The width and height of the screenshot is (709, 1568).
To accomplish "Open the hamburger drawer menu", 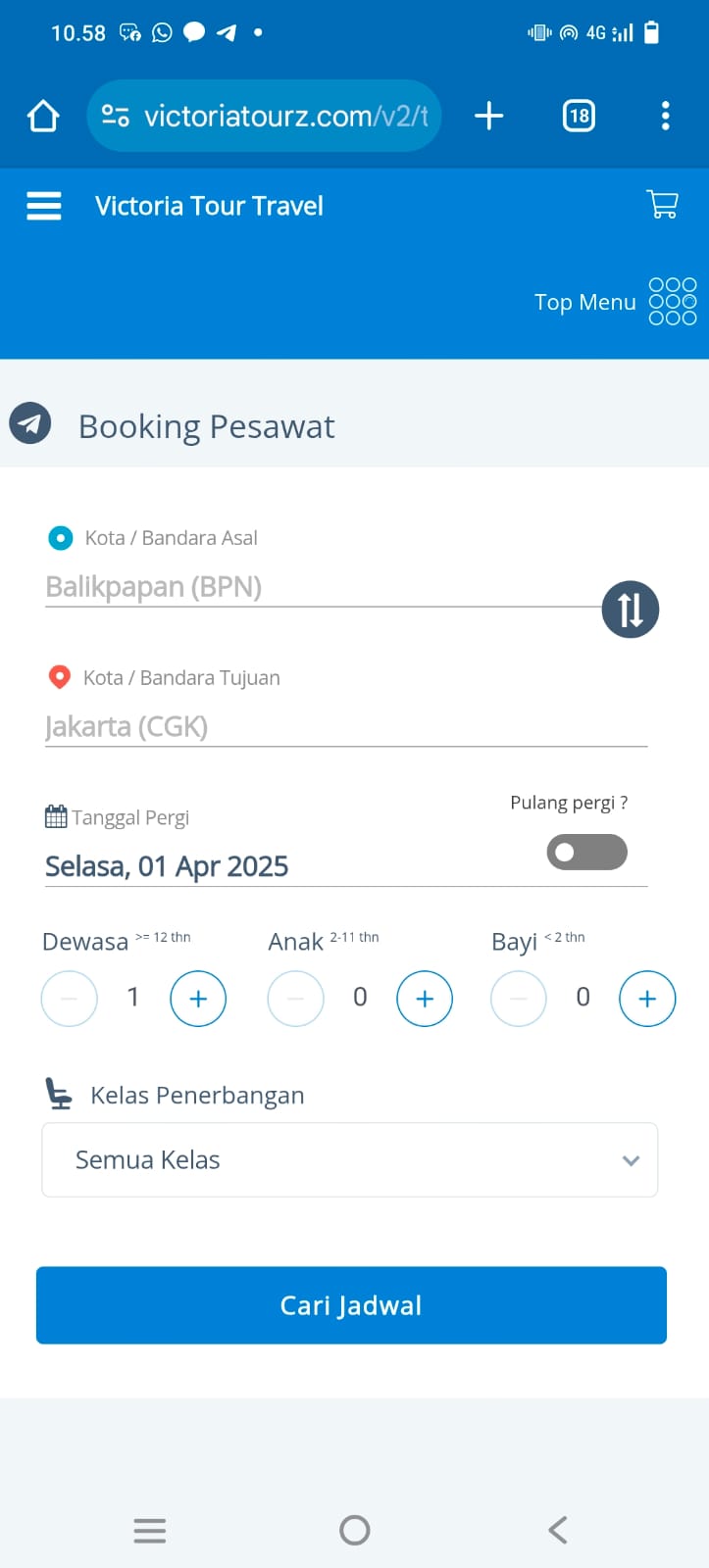I will click(44, 206).
